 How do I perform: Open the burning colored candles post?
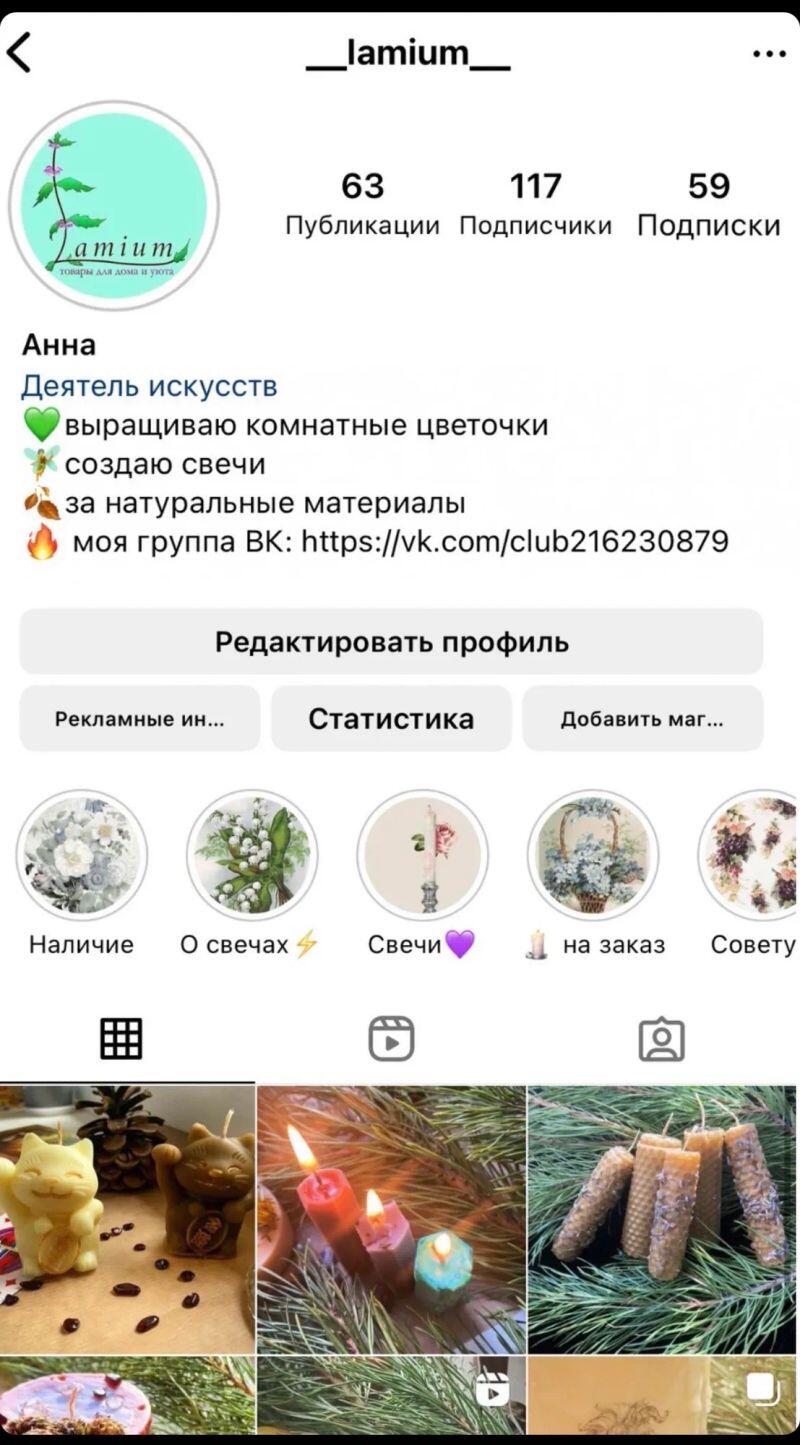[391, 1219]
